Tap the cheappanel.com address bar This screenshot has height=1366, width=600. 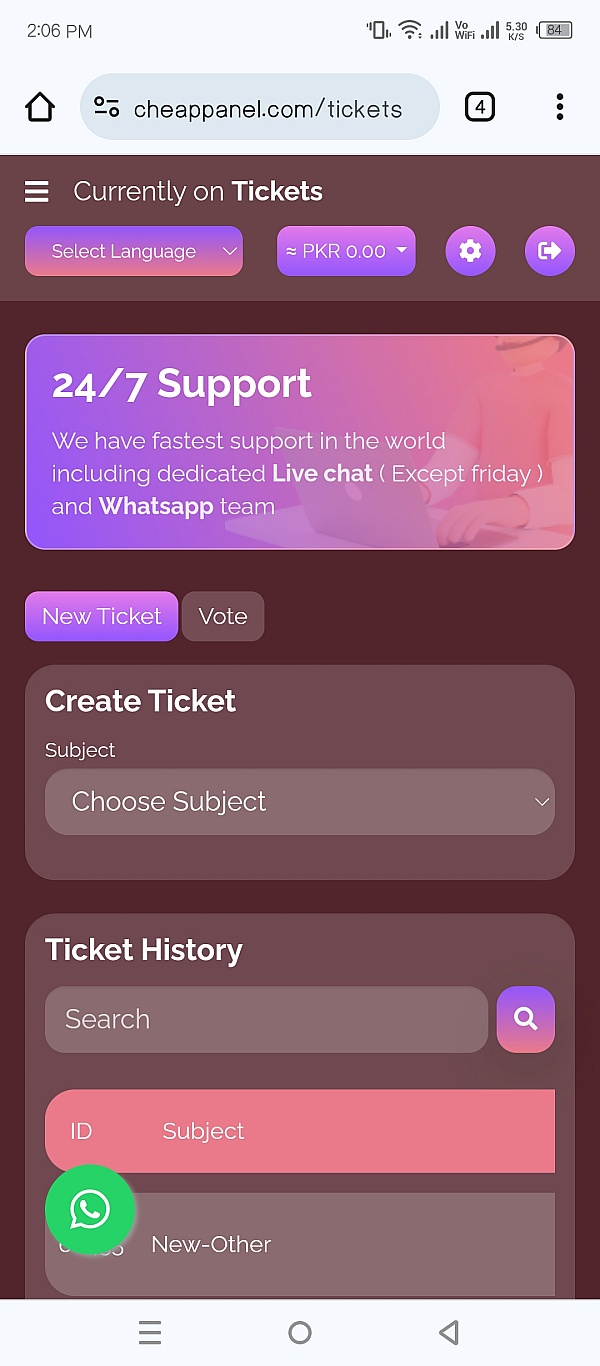(x=268, y=109)
